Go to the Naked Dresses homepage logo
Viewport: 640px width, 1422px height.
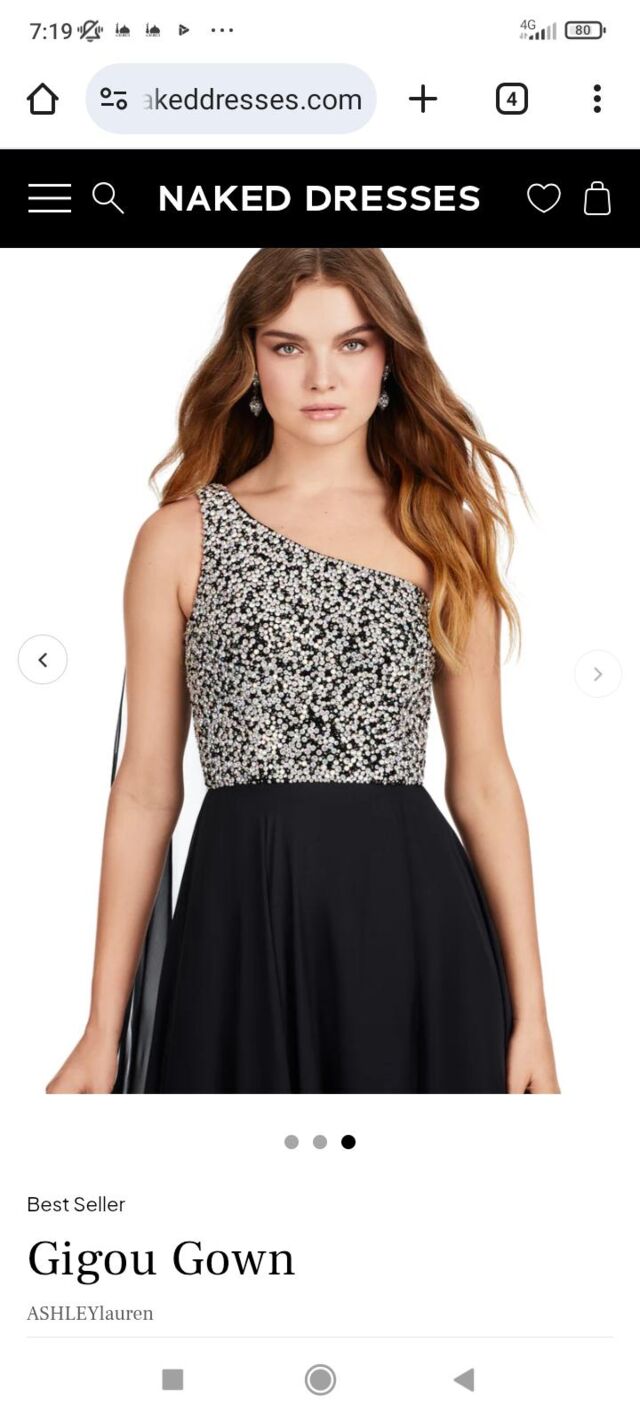pos(319,199)
